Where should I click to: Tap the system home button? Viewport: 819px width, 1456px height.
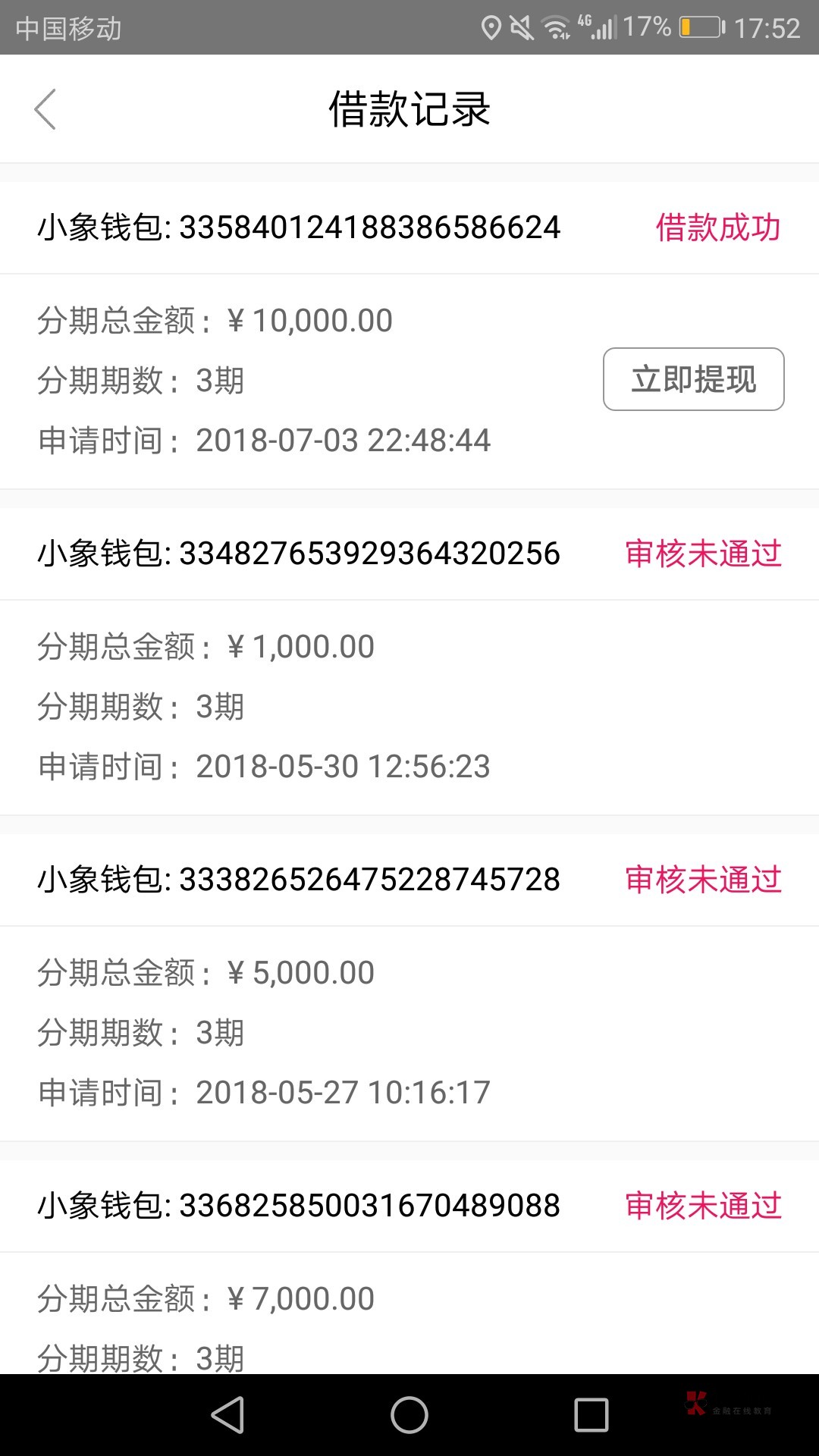409,1415
